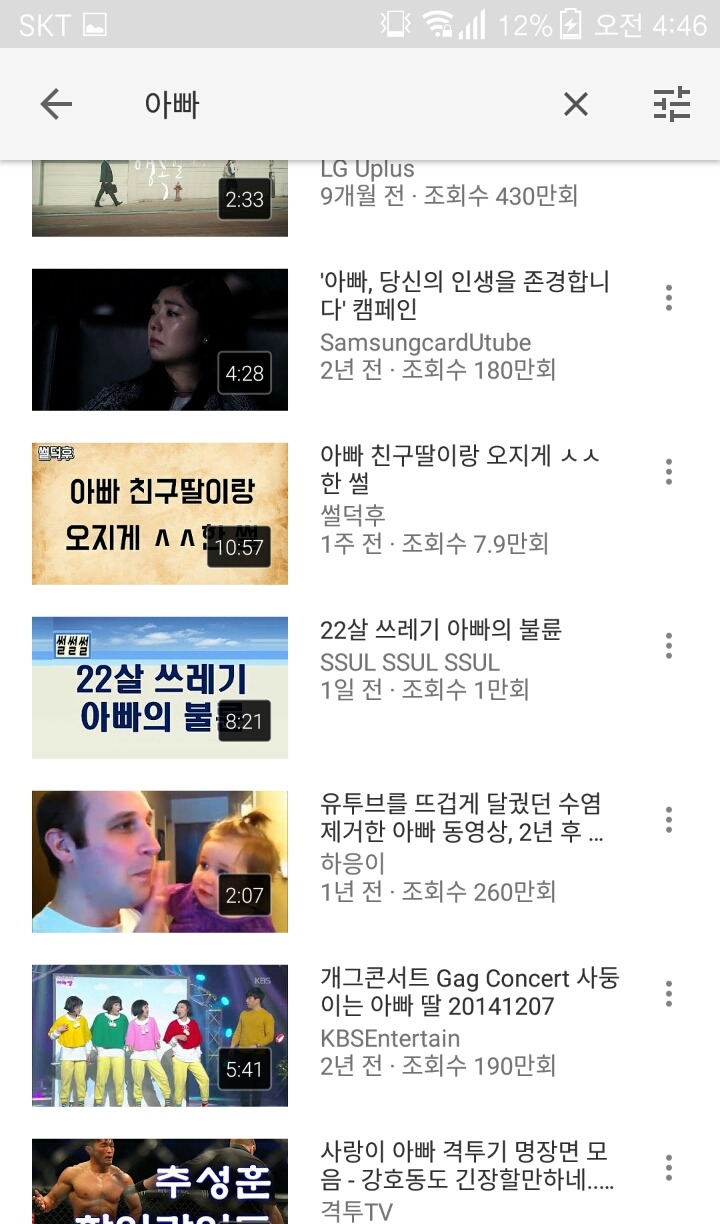Play 22살 쓰레기 아빠의 불륜 video

[160, 687]
